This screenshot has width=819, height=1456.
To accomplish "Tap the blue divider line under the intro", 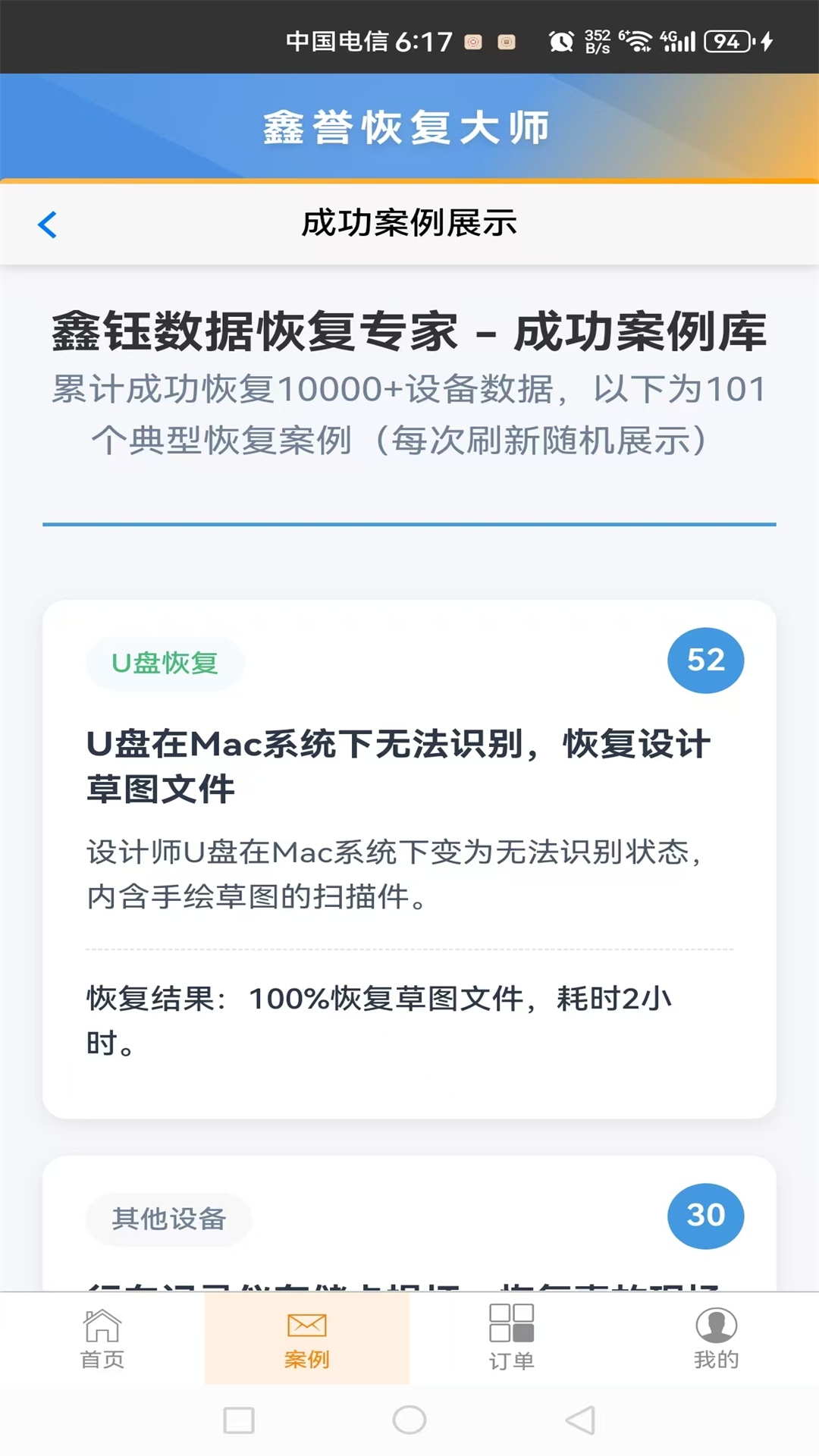I will (x=409, y=522).
